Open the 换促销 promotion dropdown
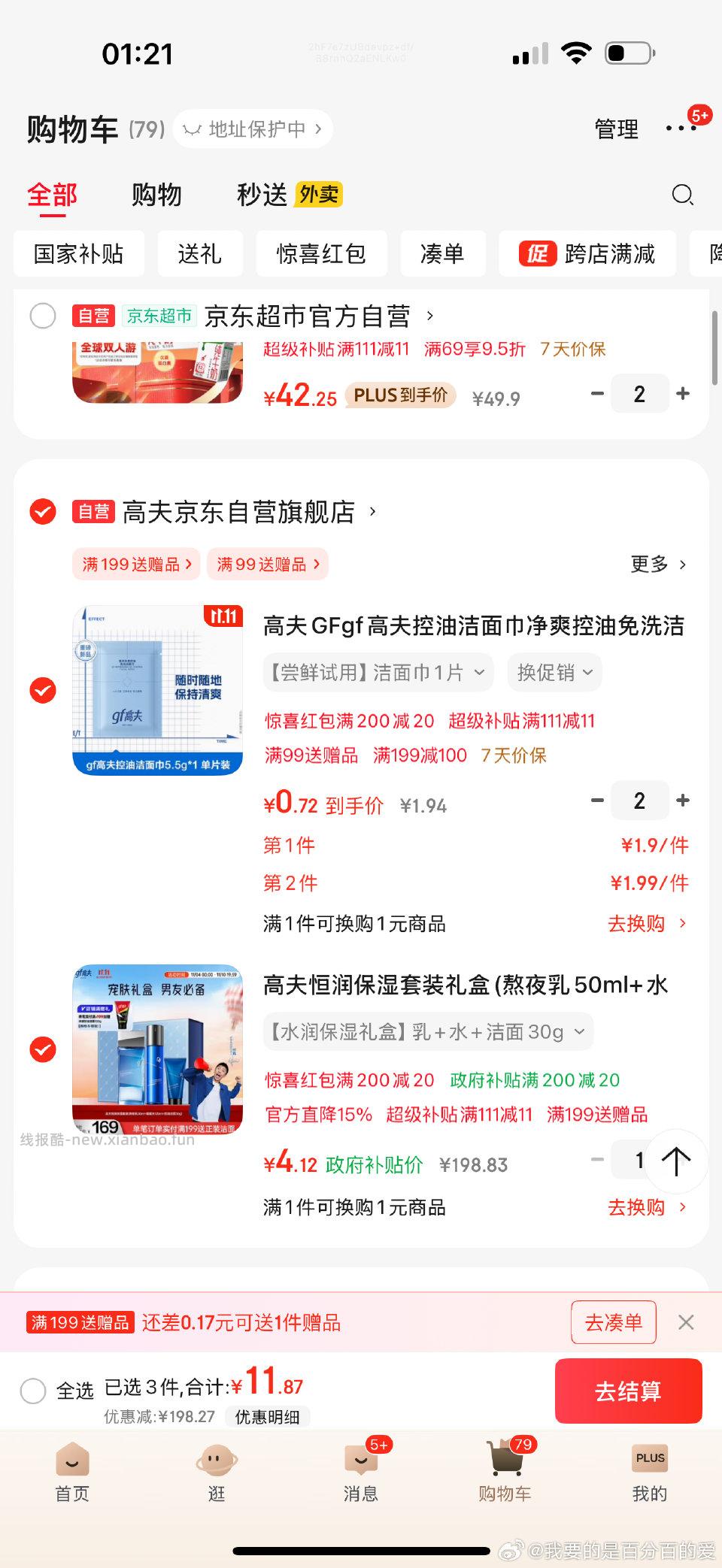Viewport: 722px width, 1568px height. (x=554, y=673)
